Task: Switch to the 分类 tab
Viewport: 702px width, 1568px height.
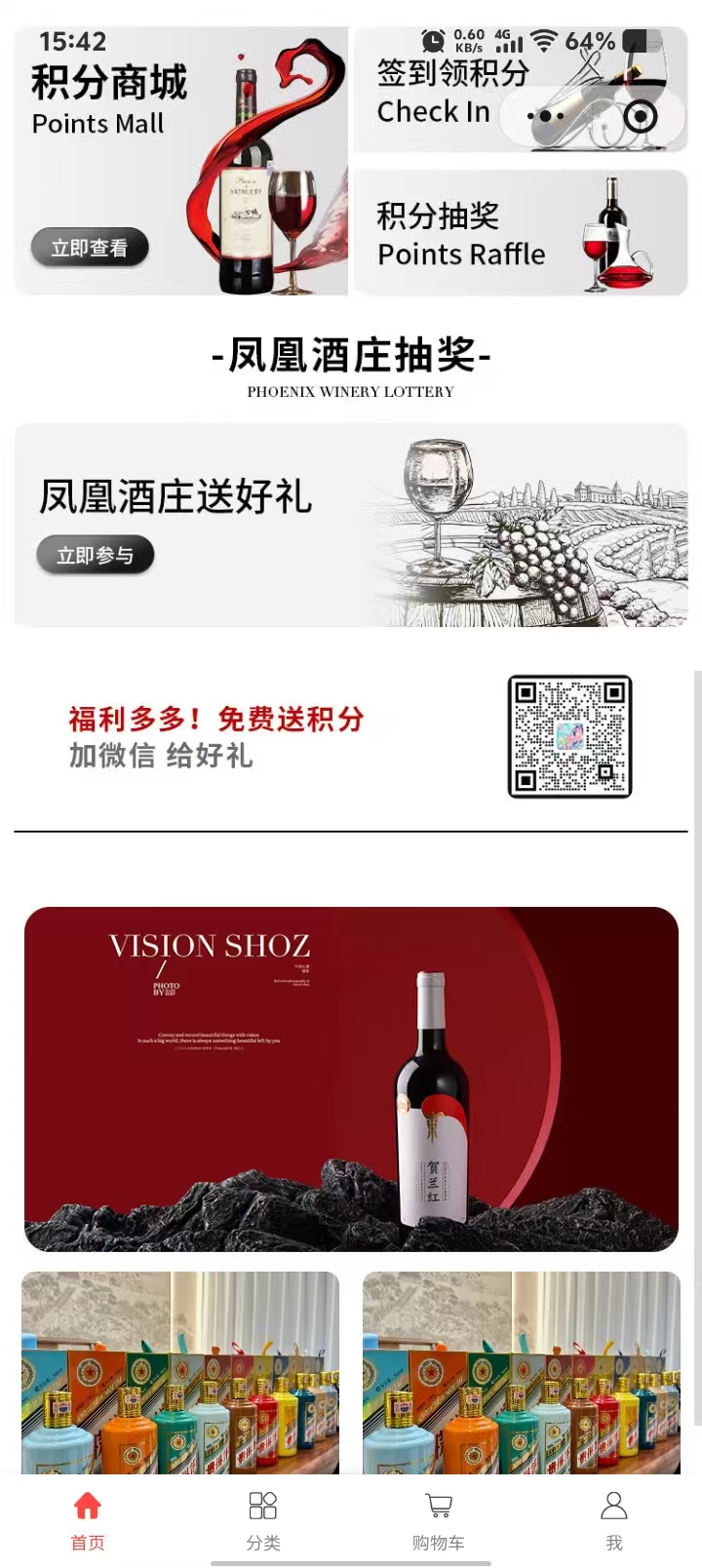Action: tap(263, 1519)
